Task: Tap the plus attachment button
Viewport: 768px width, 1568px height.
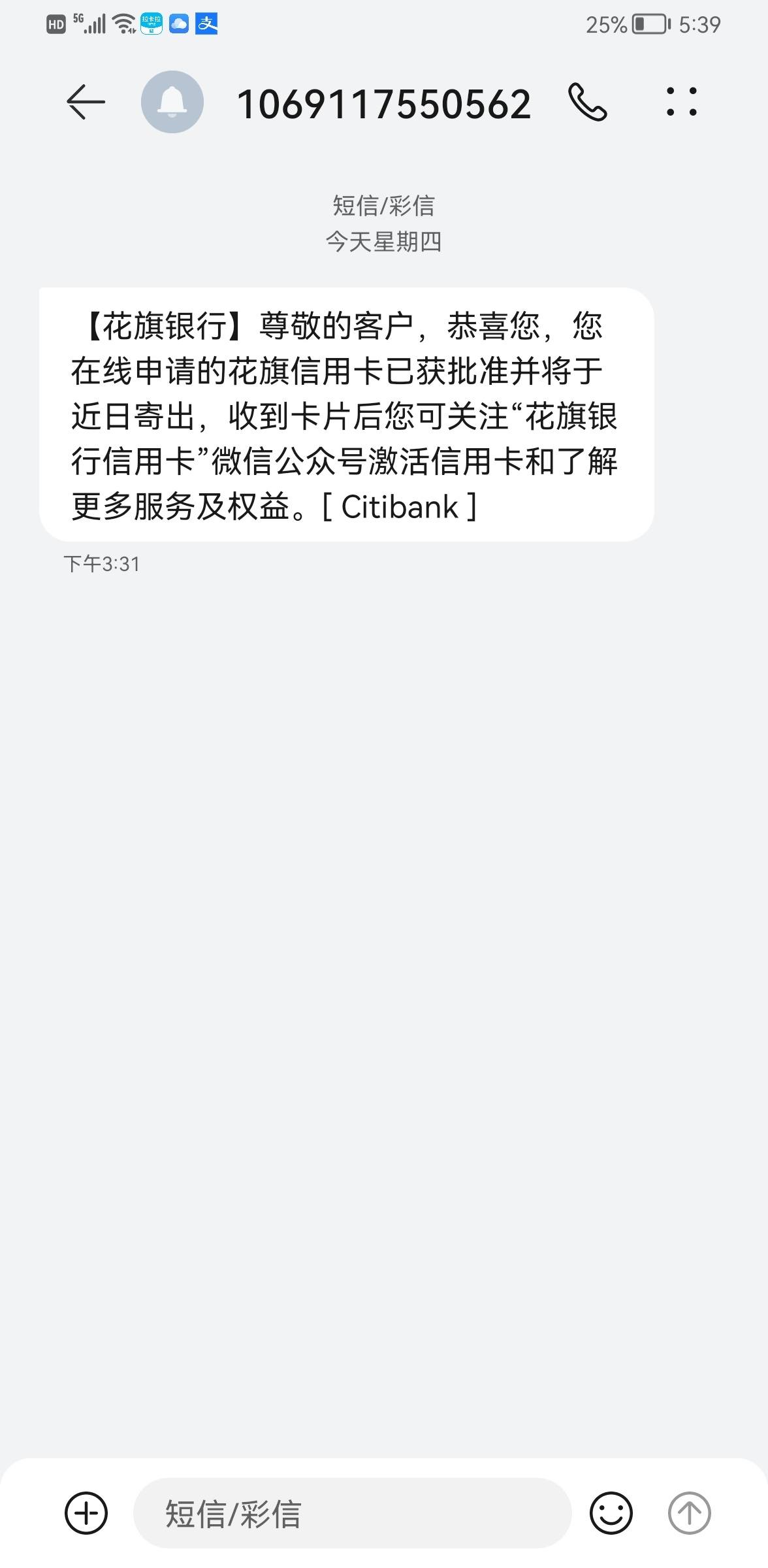Action: coord(86,1512)
